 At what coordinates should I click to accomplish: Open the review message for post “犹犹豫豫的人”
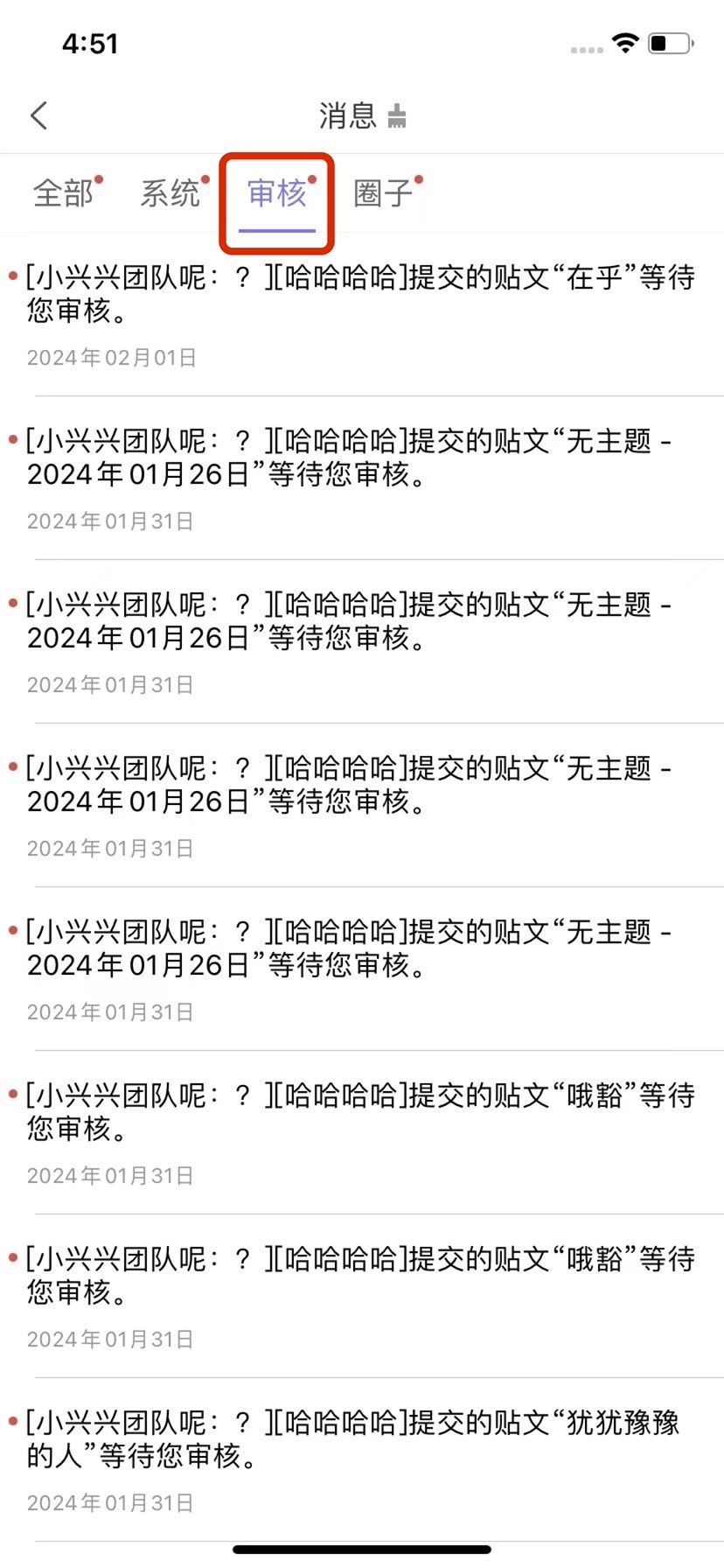[x=362, y=1460]
